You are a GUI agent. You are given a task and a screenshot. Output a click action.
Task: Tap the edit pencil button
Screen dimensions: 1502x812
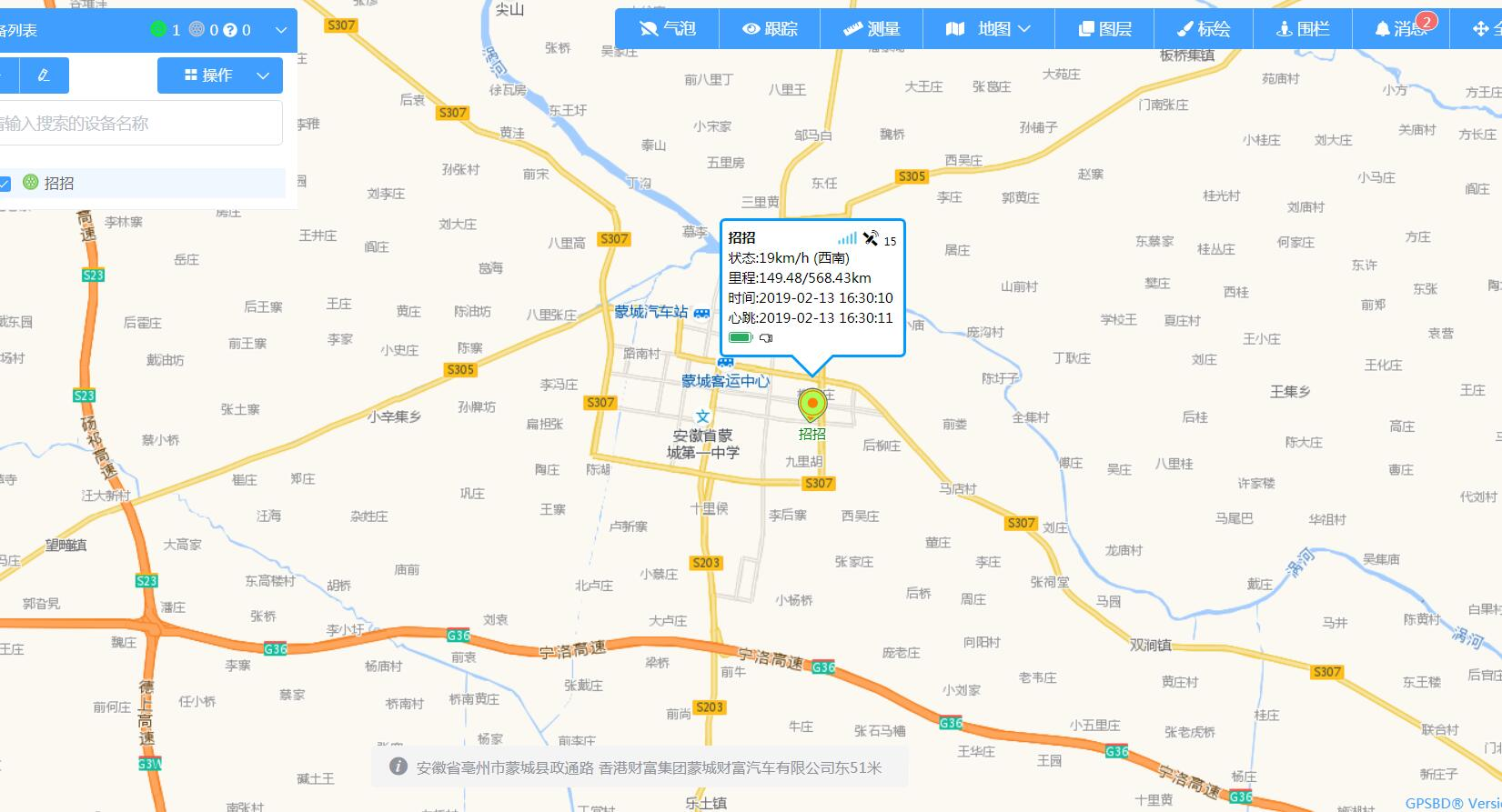[44, 75]
